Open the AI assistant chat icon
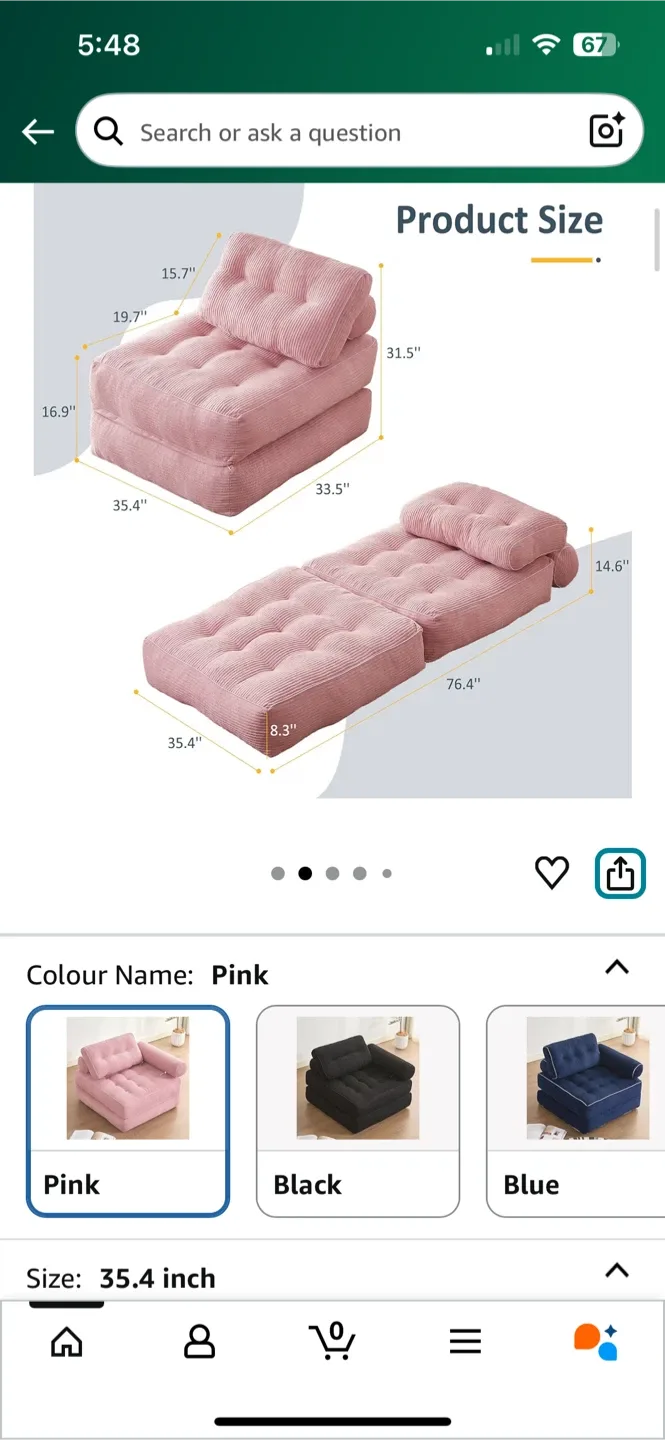The width and height of the screenshot is (665, 1440). [596, 1341]
